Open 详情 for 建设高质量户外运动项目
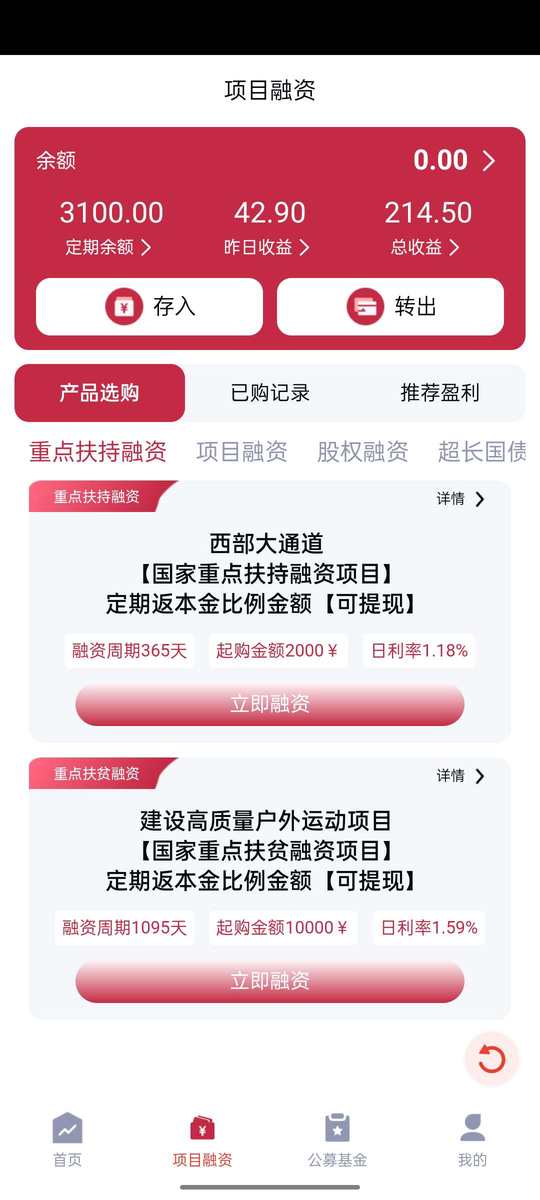Viewport: 540px width, 1200px height. 461,776
